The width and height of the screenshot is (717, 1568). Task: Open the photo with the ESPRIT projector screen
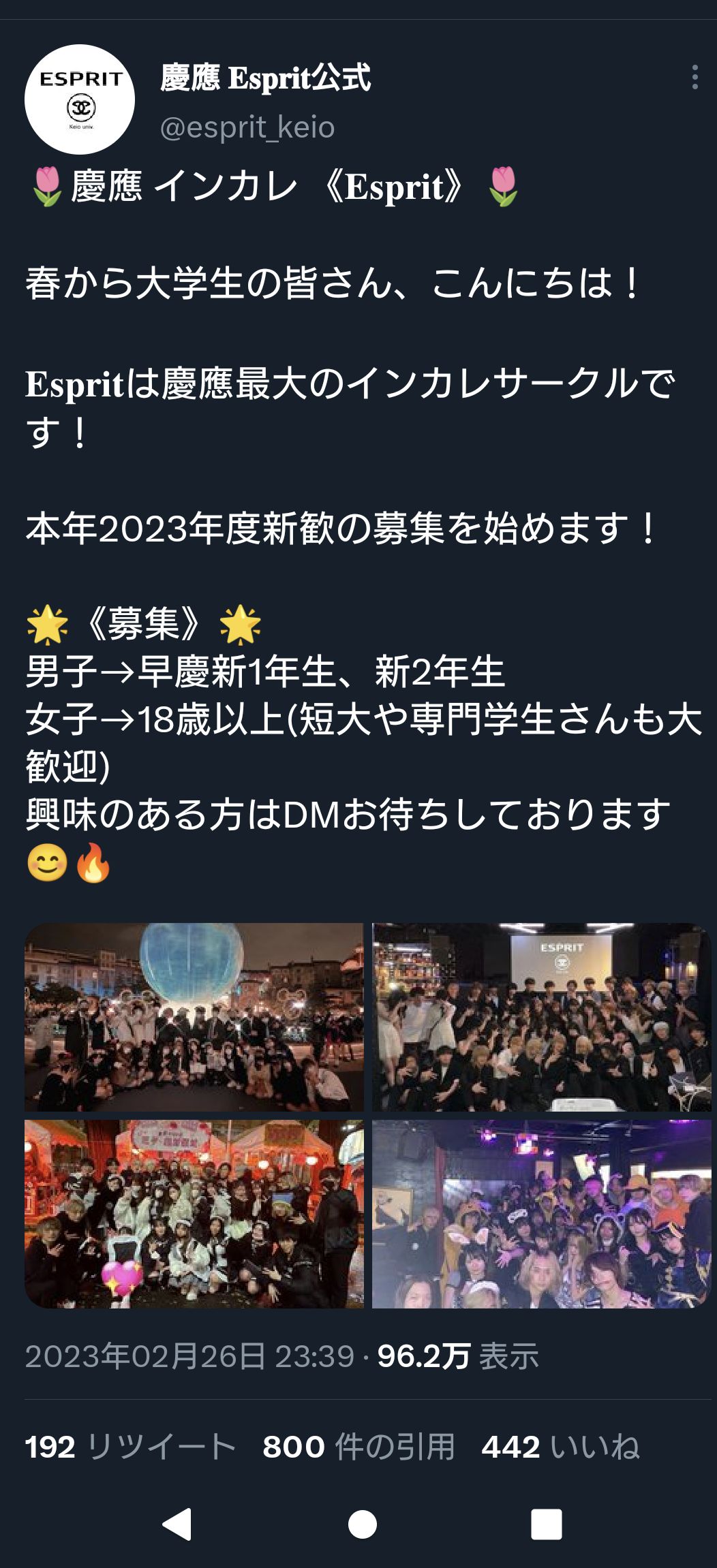click(542, 1017)
